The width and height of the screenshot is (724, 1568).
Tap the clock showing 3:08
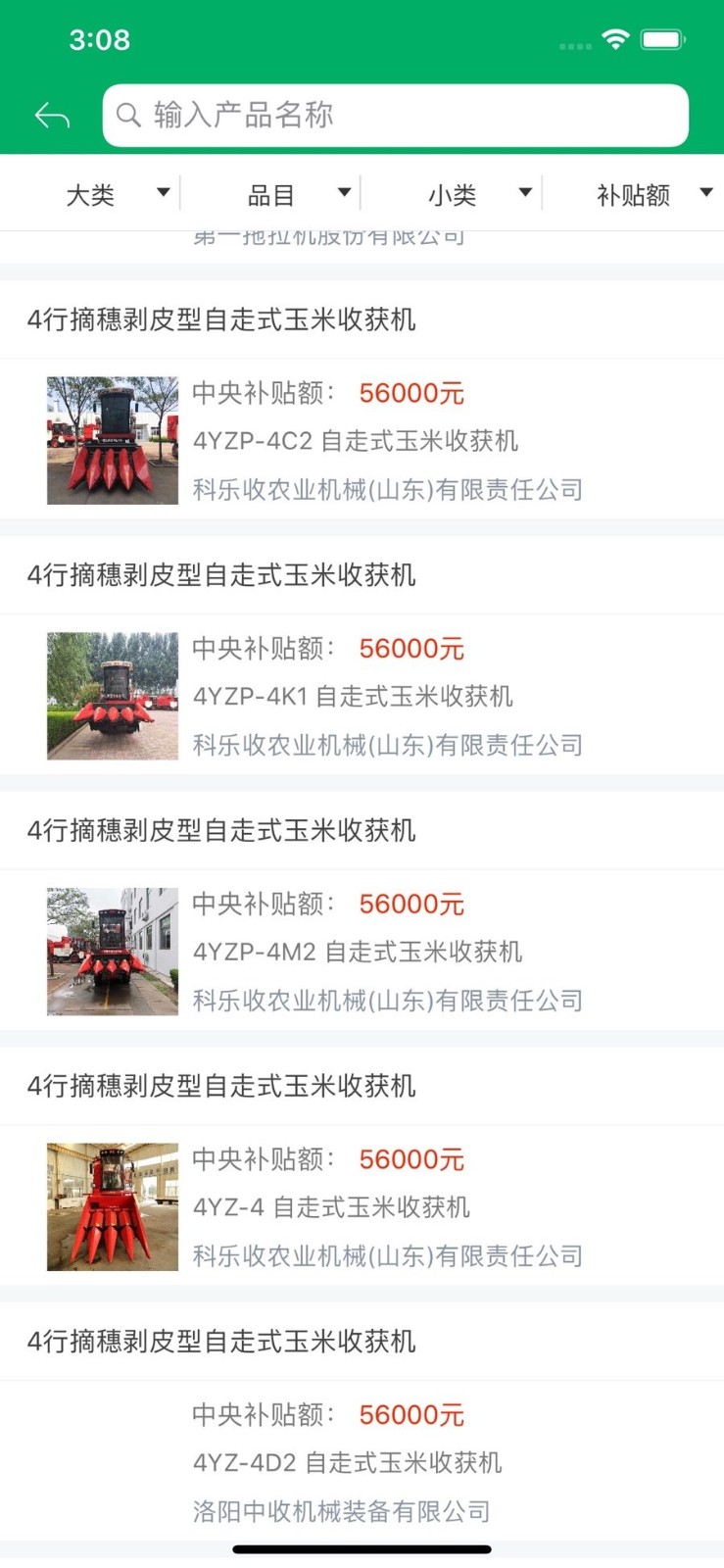pos(98,40)
